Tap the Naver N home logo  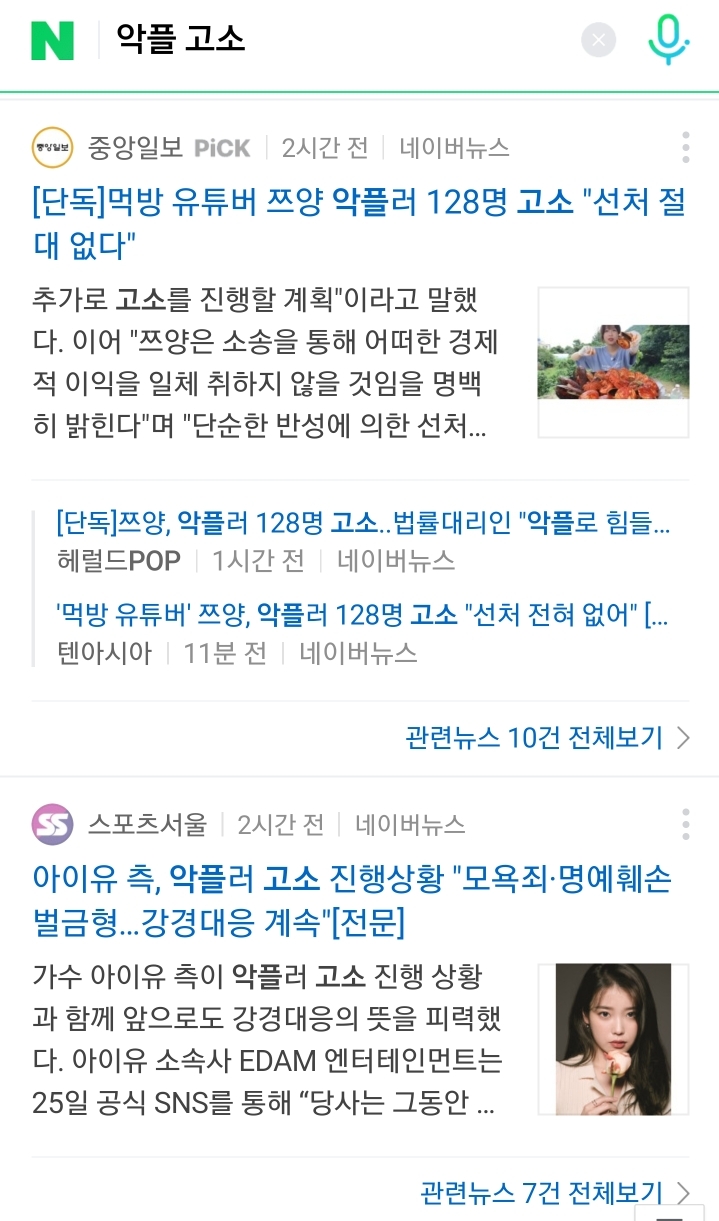[x=52, y=40]
